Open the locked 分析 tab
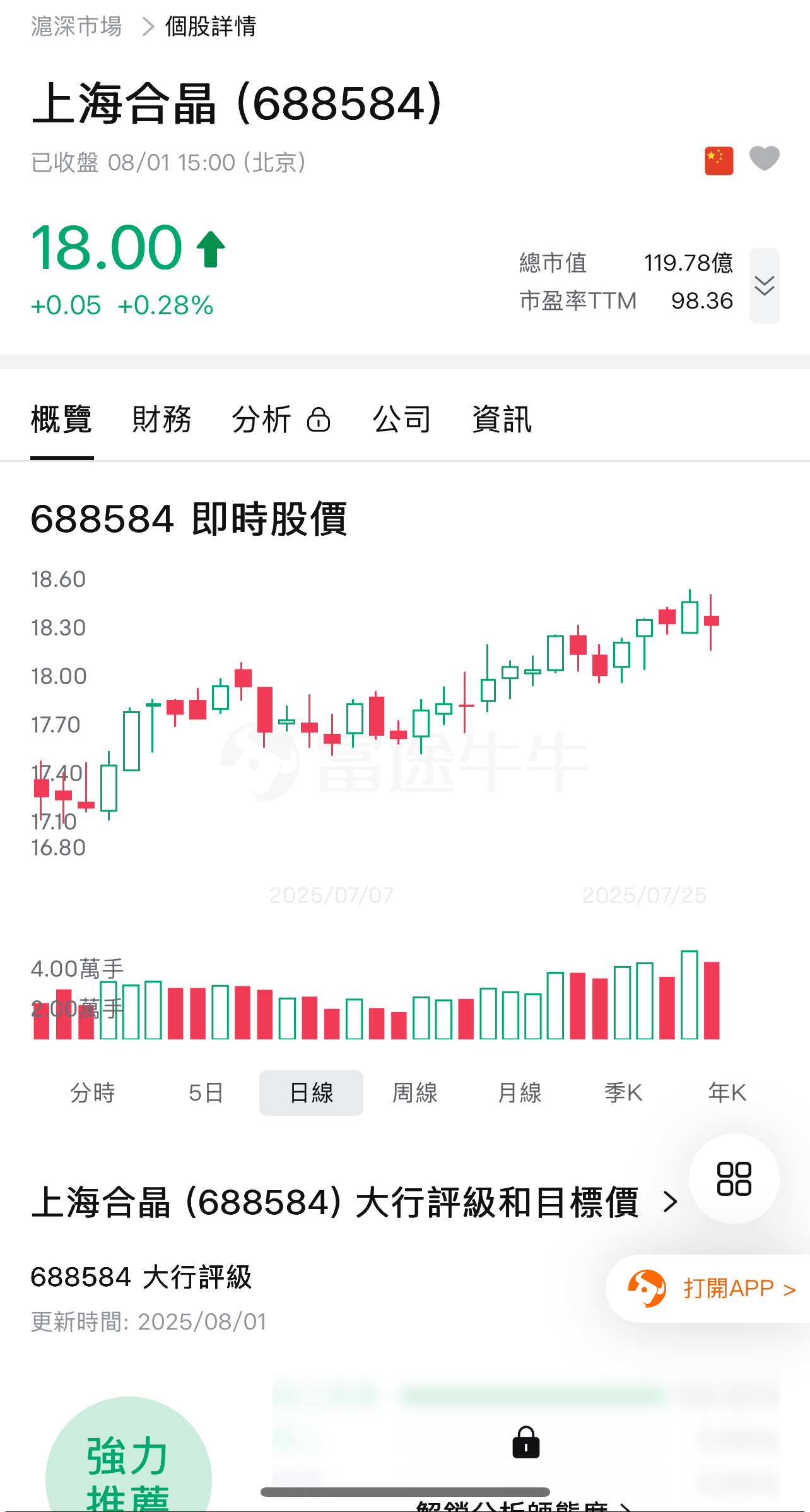 tap(281, 420)
